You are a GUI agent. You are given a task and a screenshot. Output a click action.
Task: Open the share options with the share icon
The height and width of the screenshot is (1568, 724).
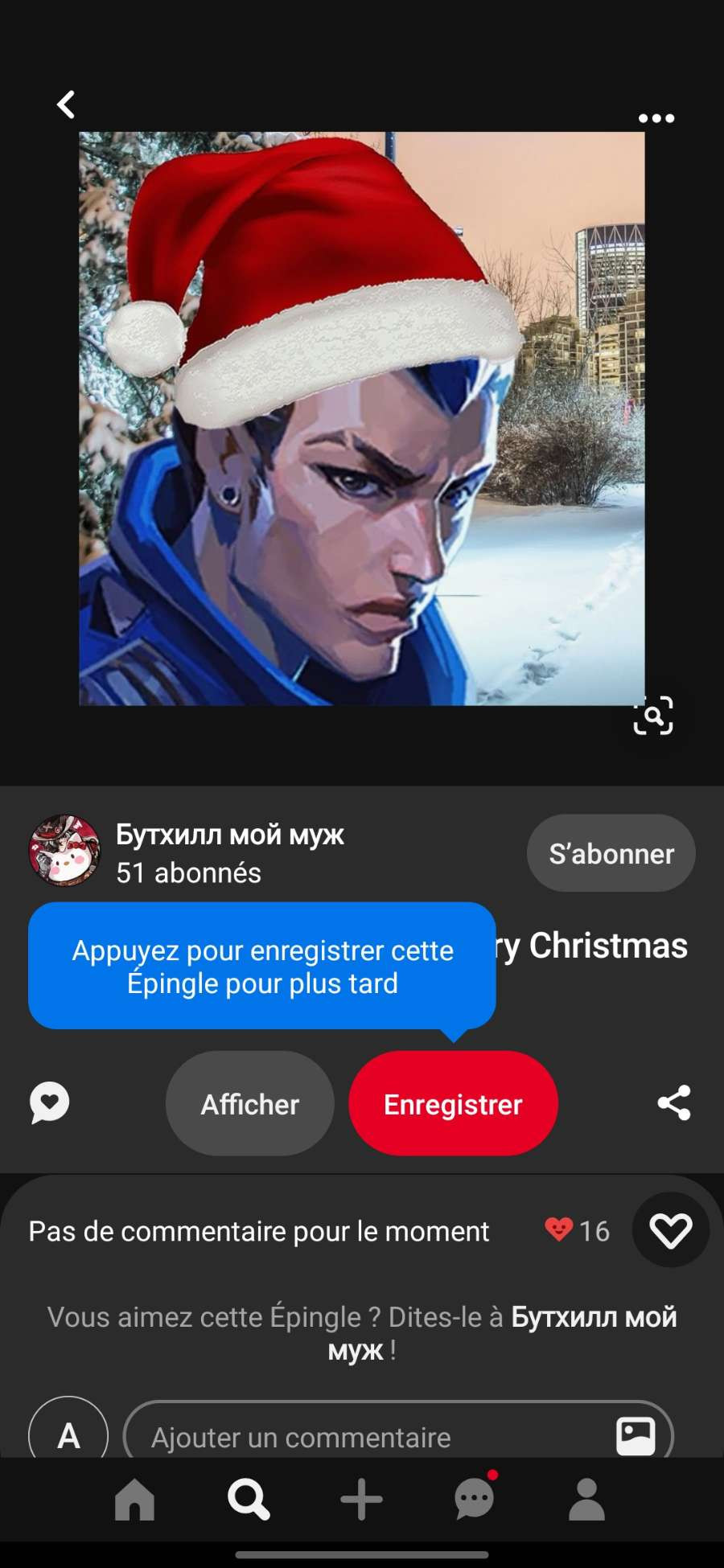674,1103
